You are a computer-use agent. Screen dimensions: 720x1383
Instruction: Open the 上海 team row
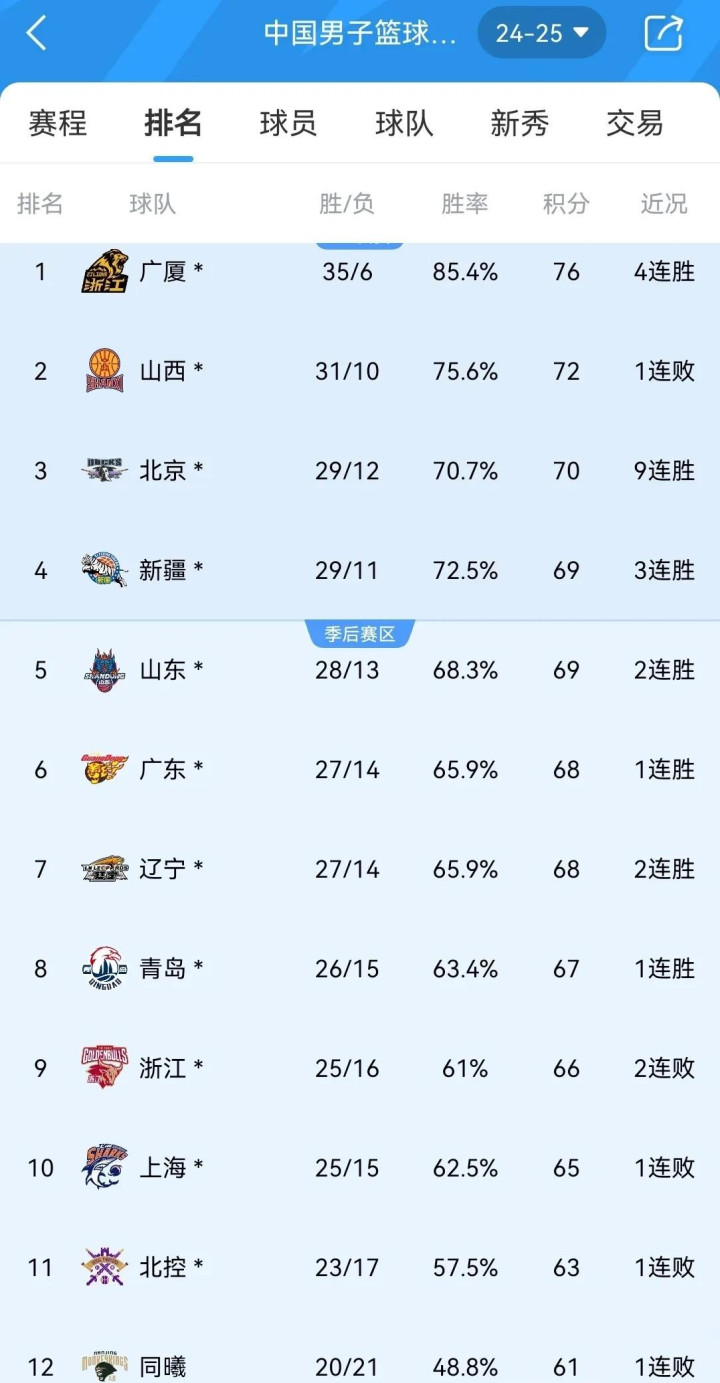pyautogui.click(x=163, y=1167)
